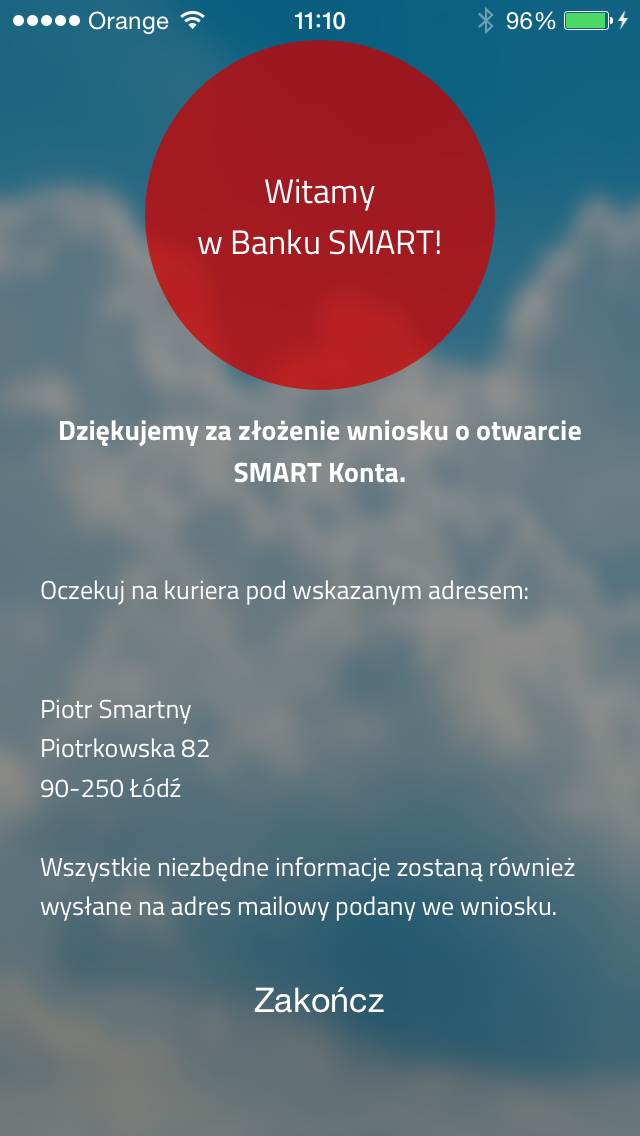Tap the Zakończ button to finish
640x1136 pixels.
(x=319, y=1000)
